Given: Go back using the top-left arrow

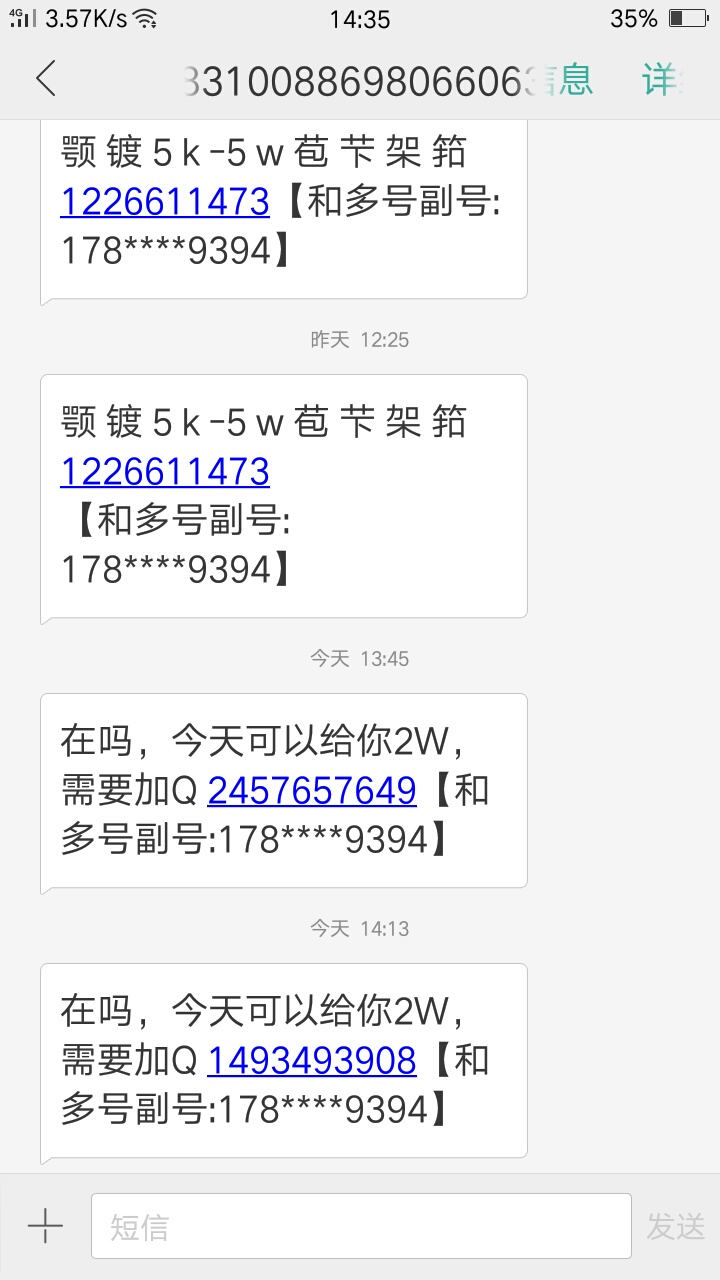Looking at the screenshot, I should click(x=46, y=78).
